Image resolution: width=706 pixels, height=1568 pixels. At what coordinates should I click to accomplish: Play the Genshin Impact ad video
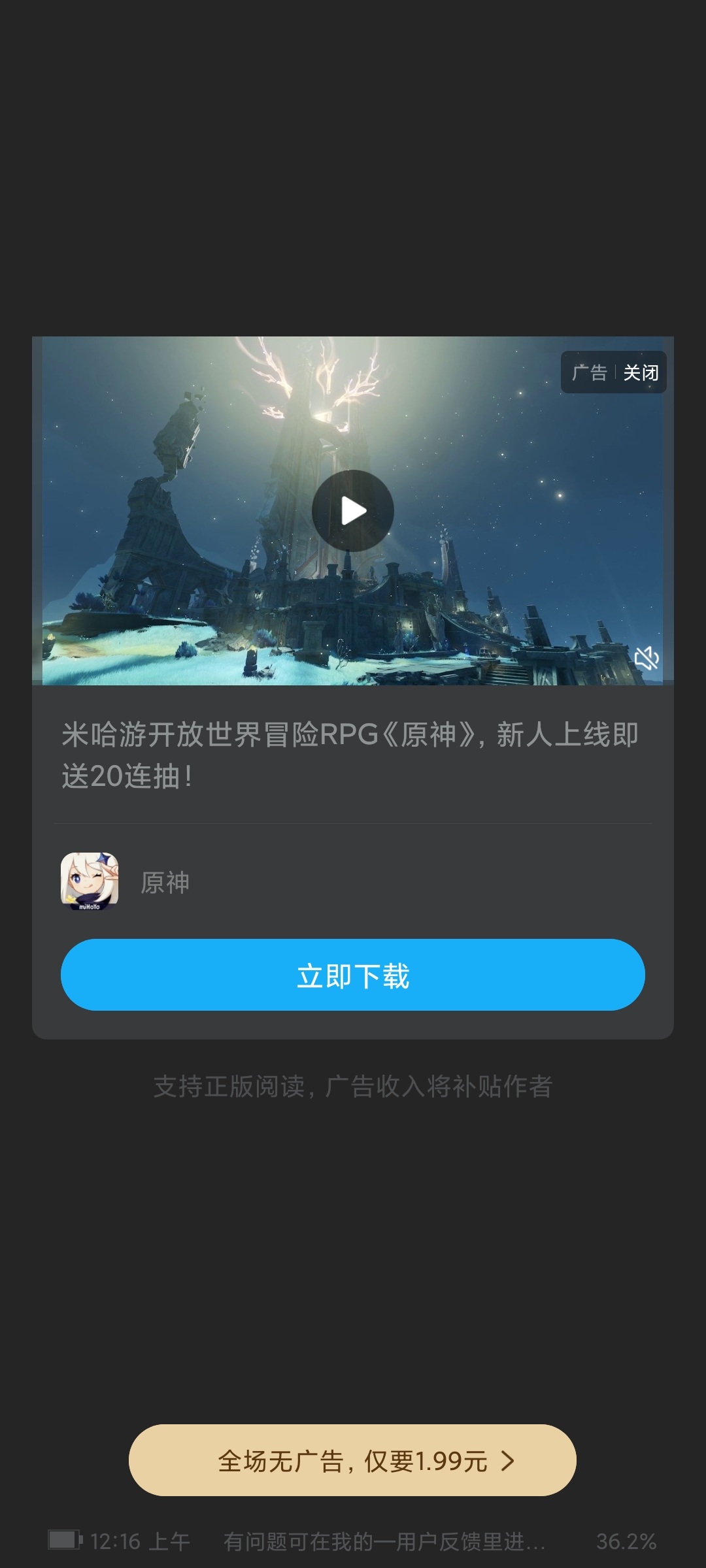[x=353, y=511]
